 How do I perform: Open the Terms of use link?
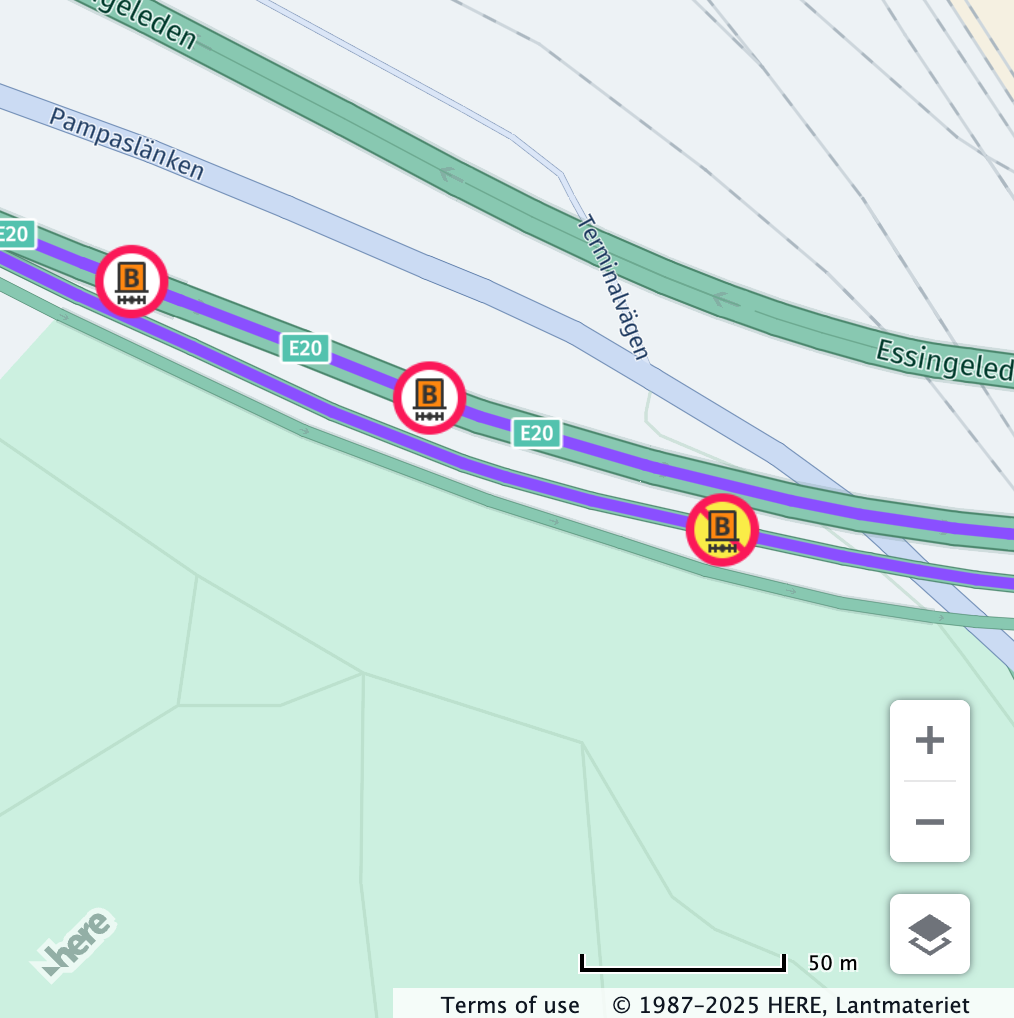click(510, 1005)
